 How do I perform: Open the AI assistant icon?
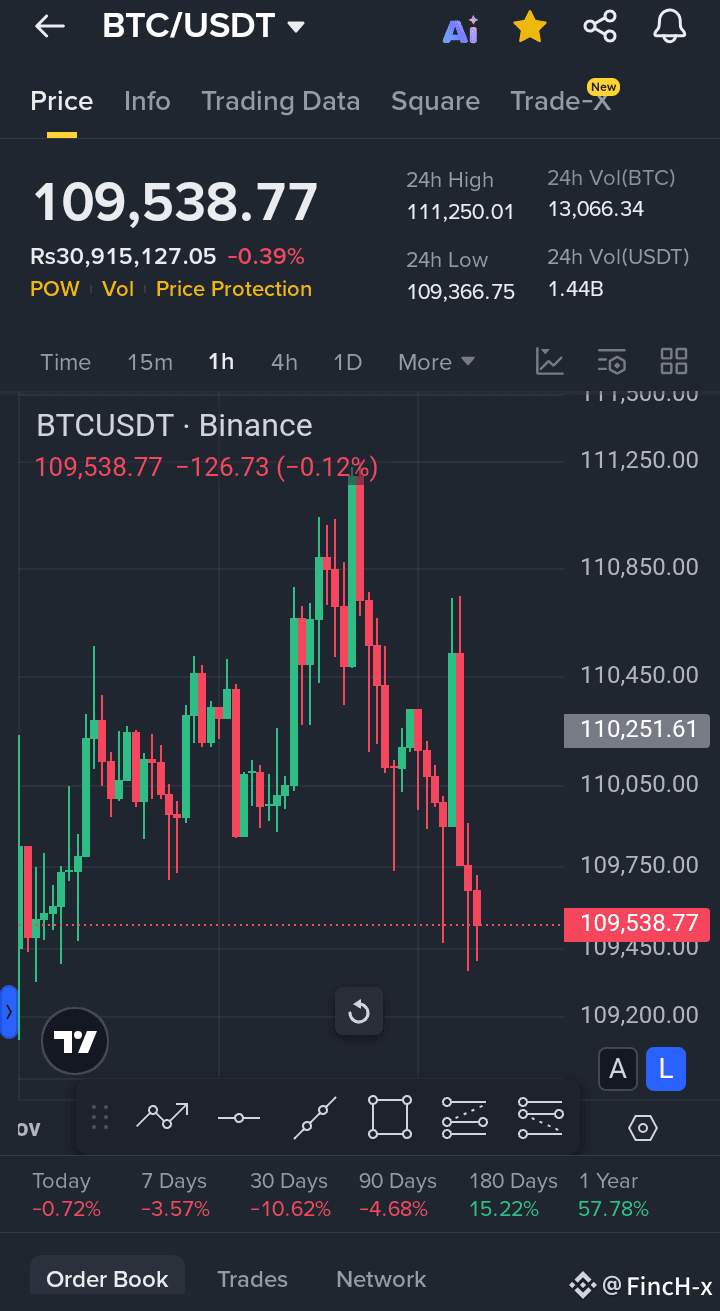(460, 29)
